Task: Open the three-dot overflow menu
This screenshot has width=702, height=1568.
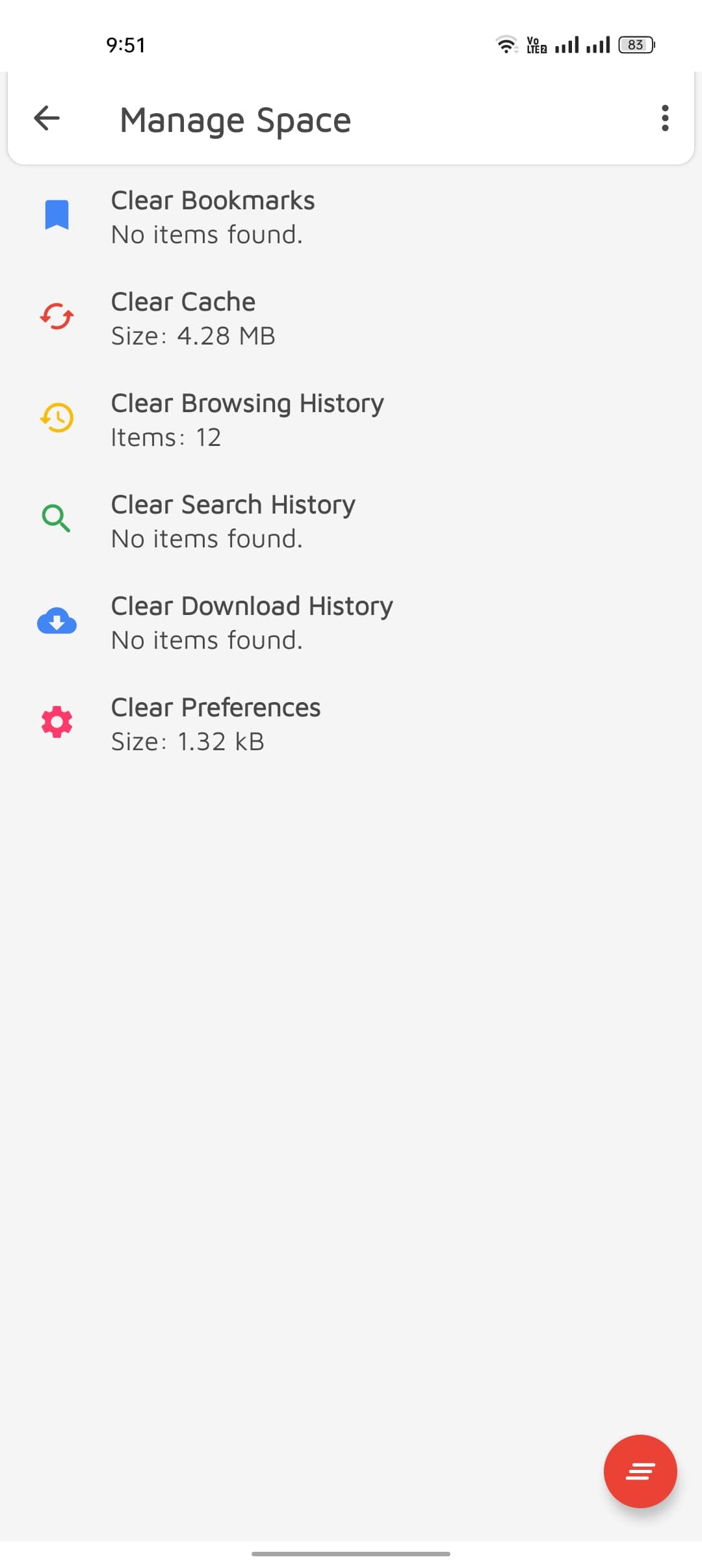Action: (x=664, y=119)
